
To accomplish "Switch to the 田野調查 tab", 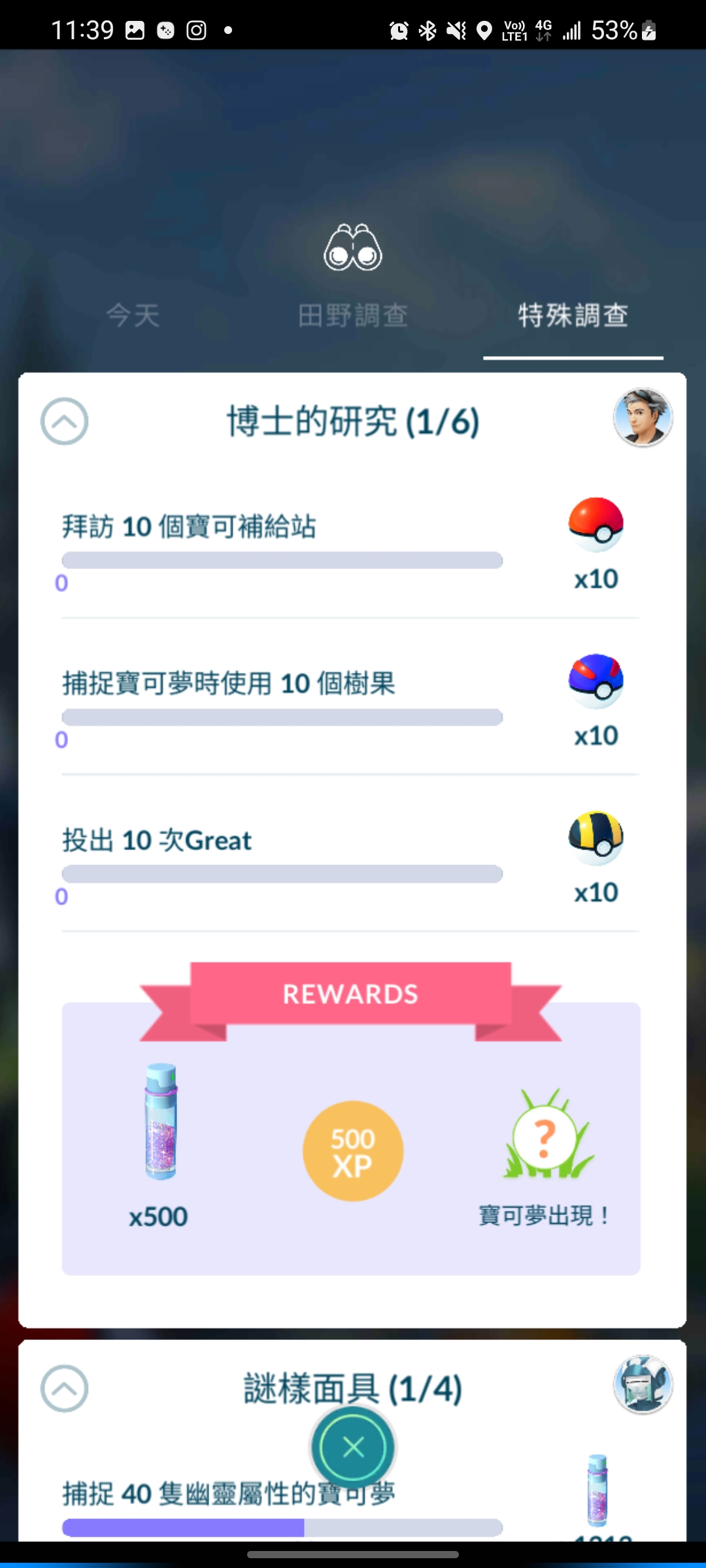I will coord(353,316).
